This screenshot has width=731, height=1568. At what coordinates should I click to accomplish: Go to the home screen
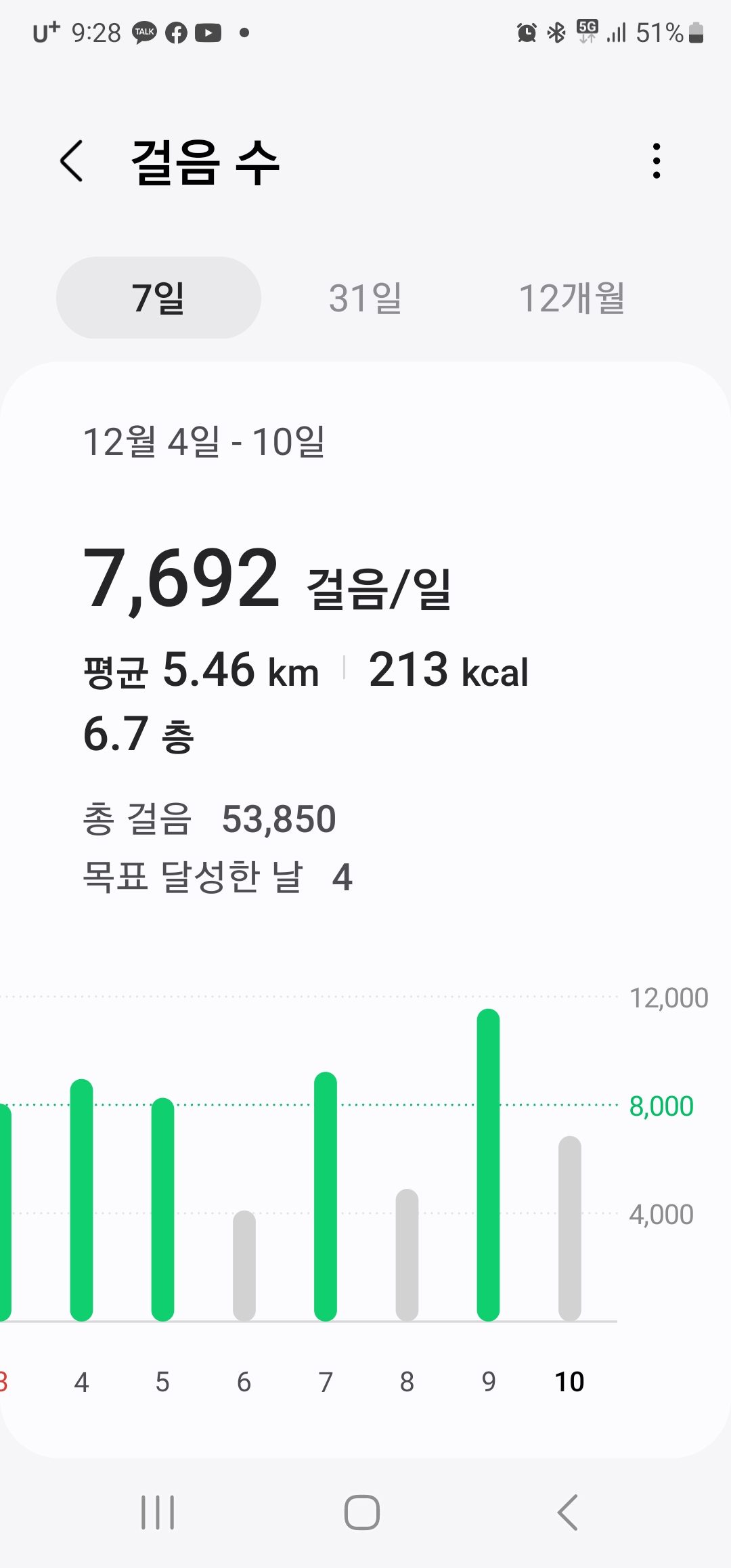pos(362,1512)
